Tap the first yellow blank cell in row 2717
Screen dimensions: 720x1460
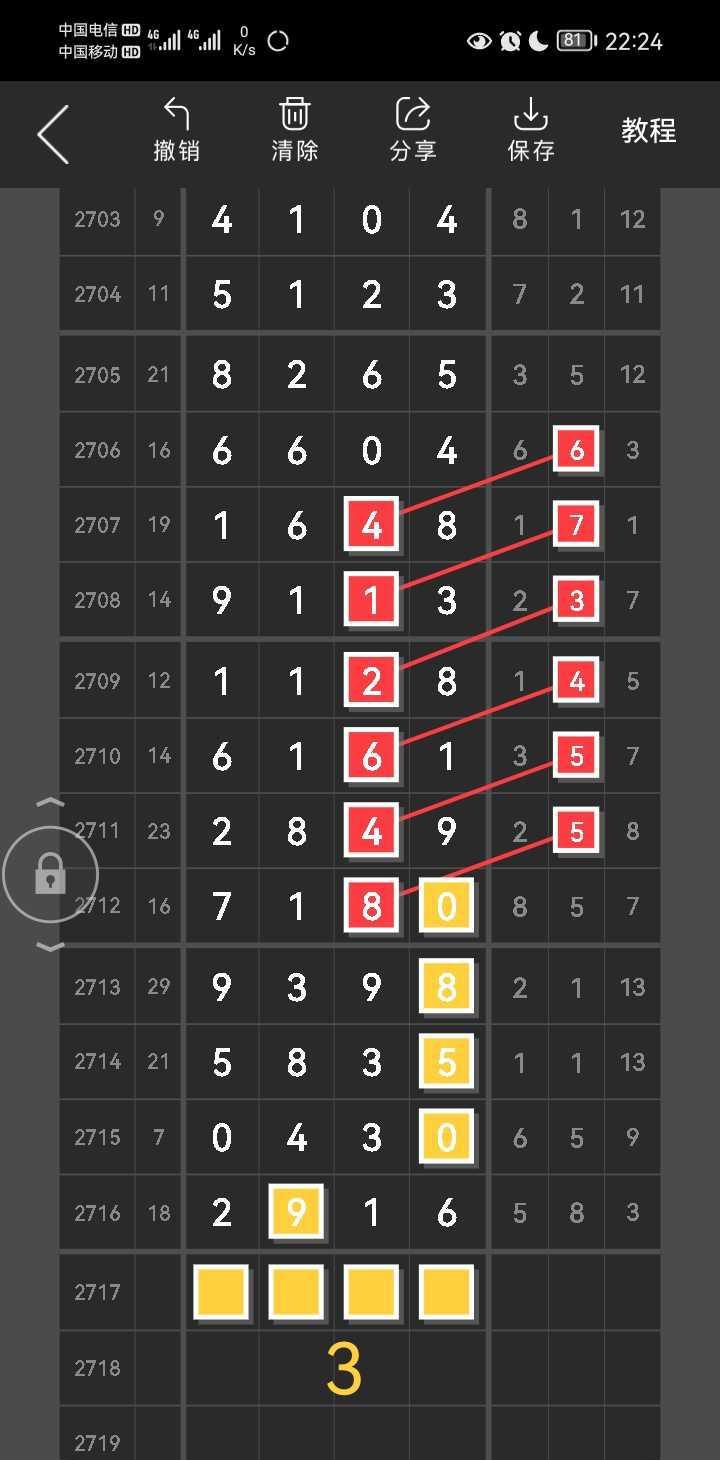pos(222,1291)
